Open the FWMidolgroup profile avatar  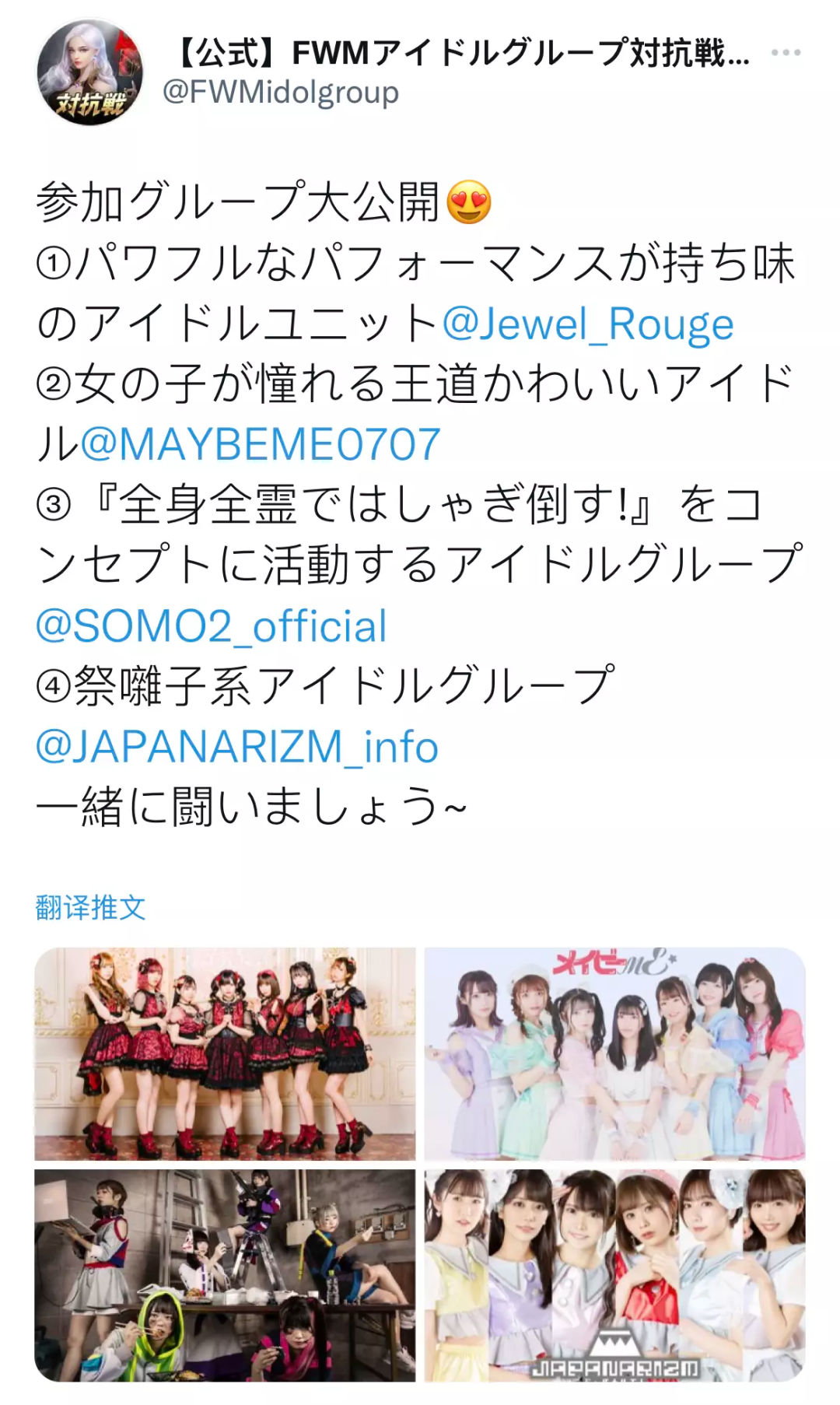coord(90,74)
